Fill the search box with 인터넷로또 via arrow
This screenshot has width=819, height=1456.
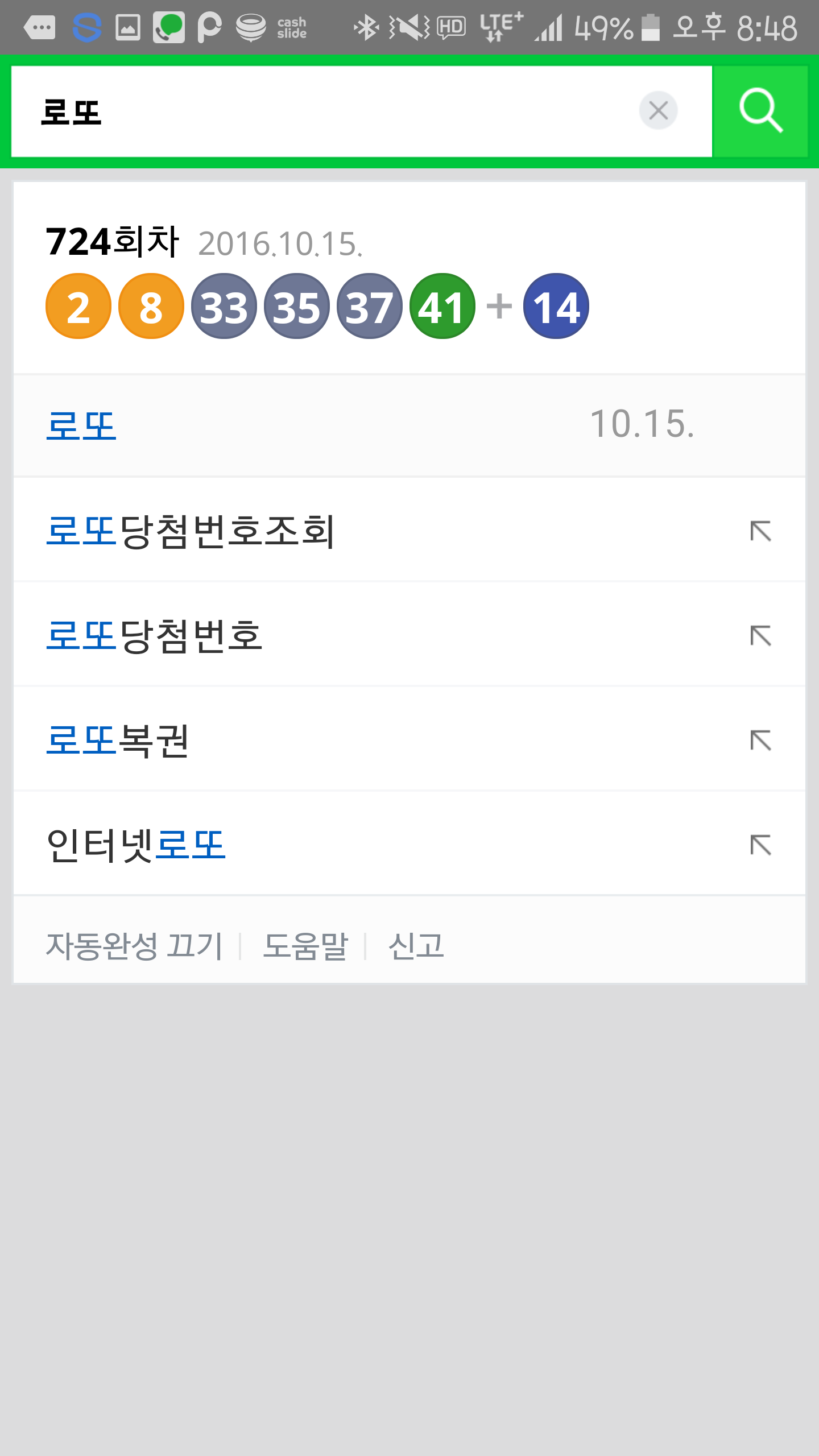760,845
